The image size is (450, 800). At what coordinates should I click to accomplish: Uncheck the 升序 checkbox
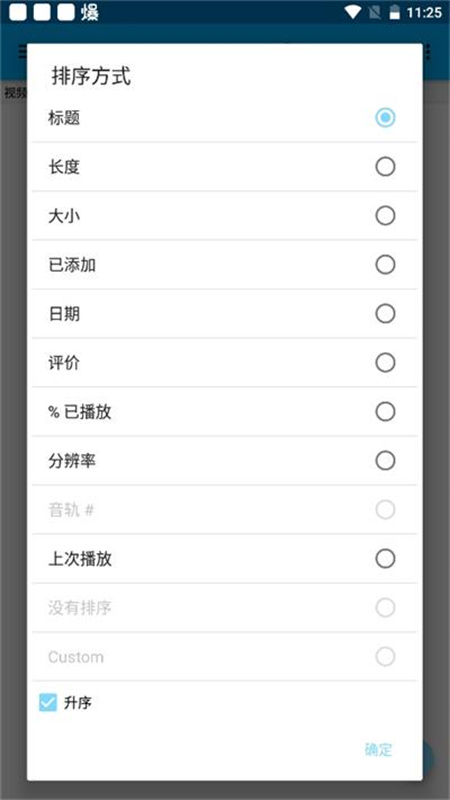[x=48, y=703]
